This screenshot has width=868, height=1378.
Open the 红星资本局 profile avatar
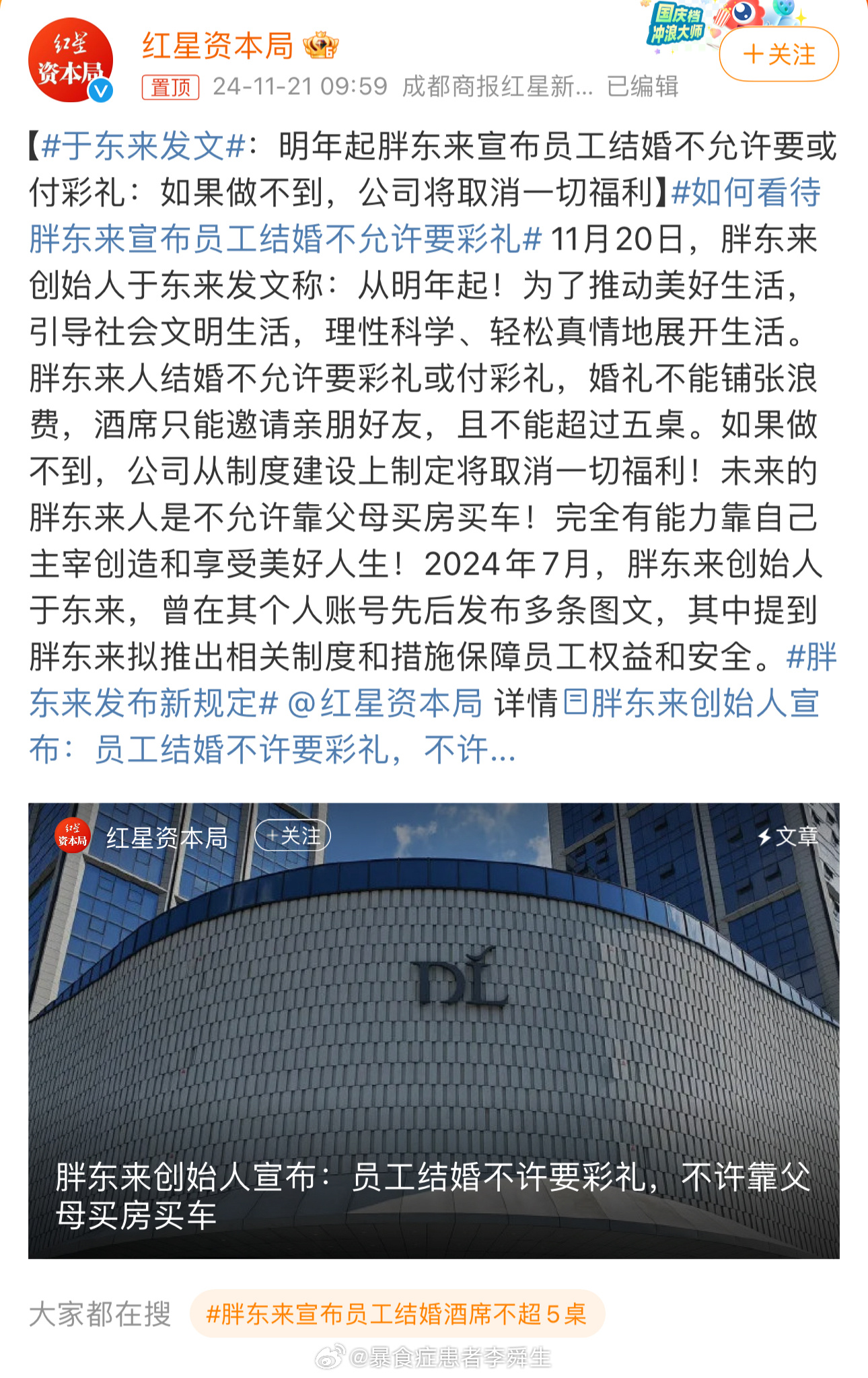[x=70, y=60]
